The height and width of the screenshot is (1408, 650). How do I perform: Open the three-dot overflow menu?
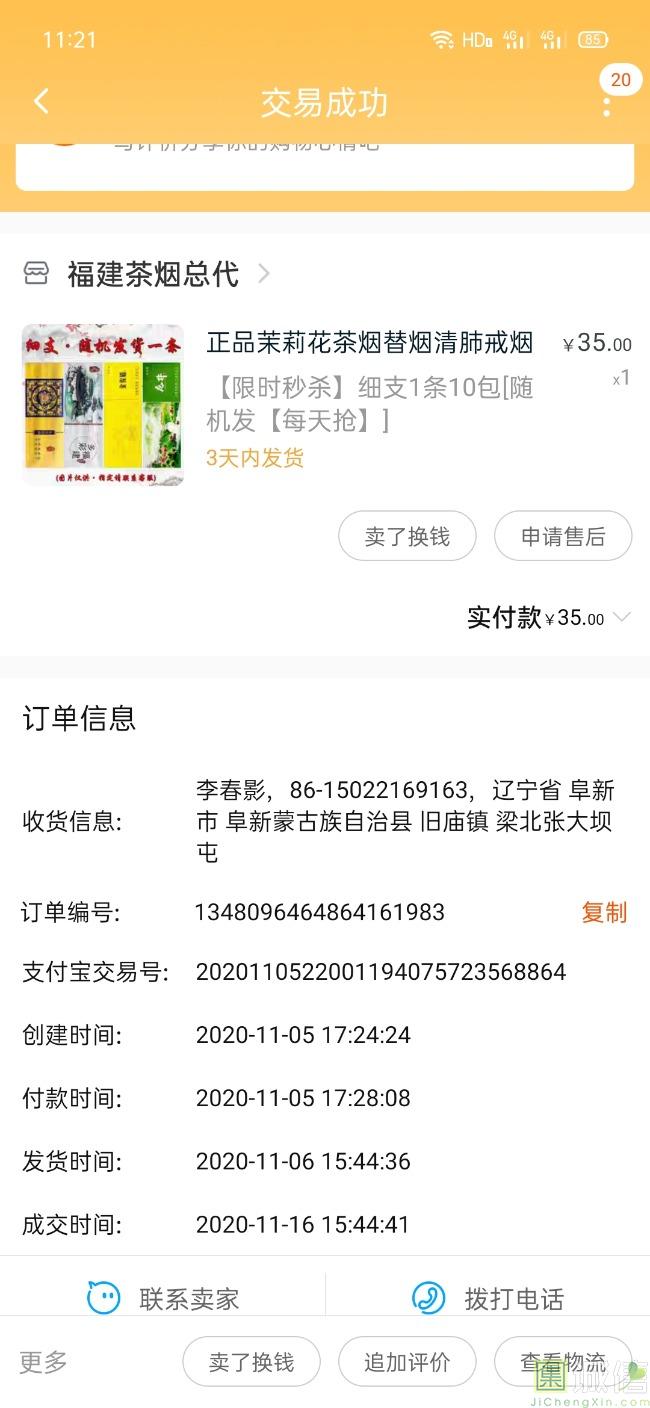pos(606,102)
